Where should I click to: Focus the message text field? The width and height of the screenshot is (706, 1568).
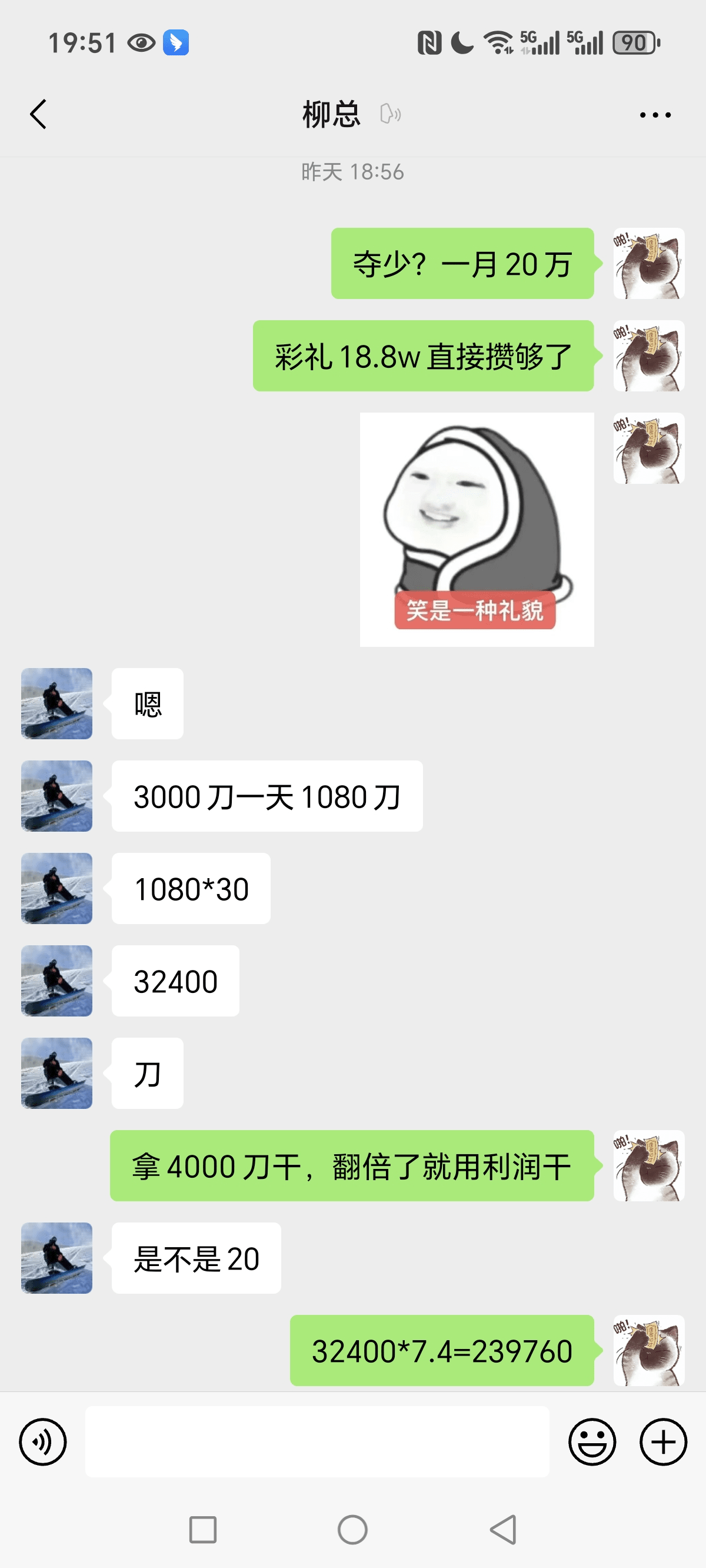[317, 1441]
